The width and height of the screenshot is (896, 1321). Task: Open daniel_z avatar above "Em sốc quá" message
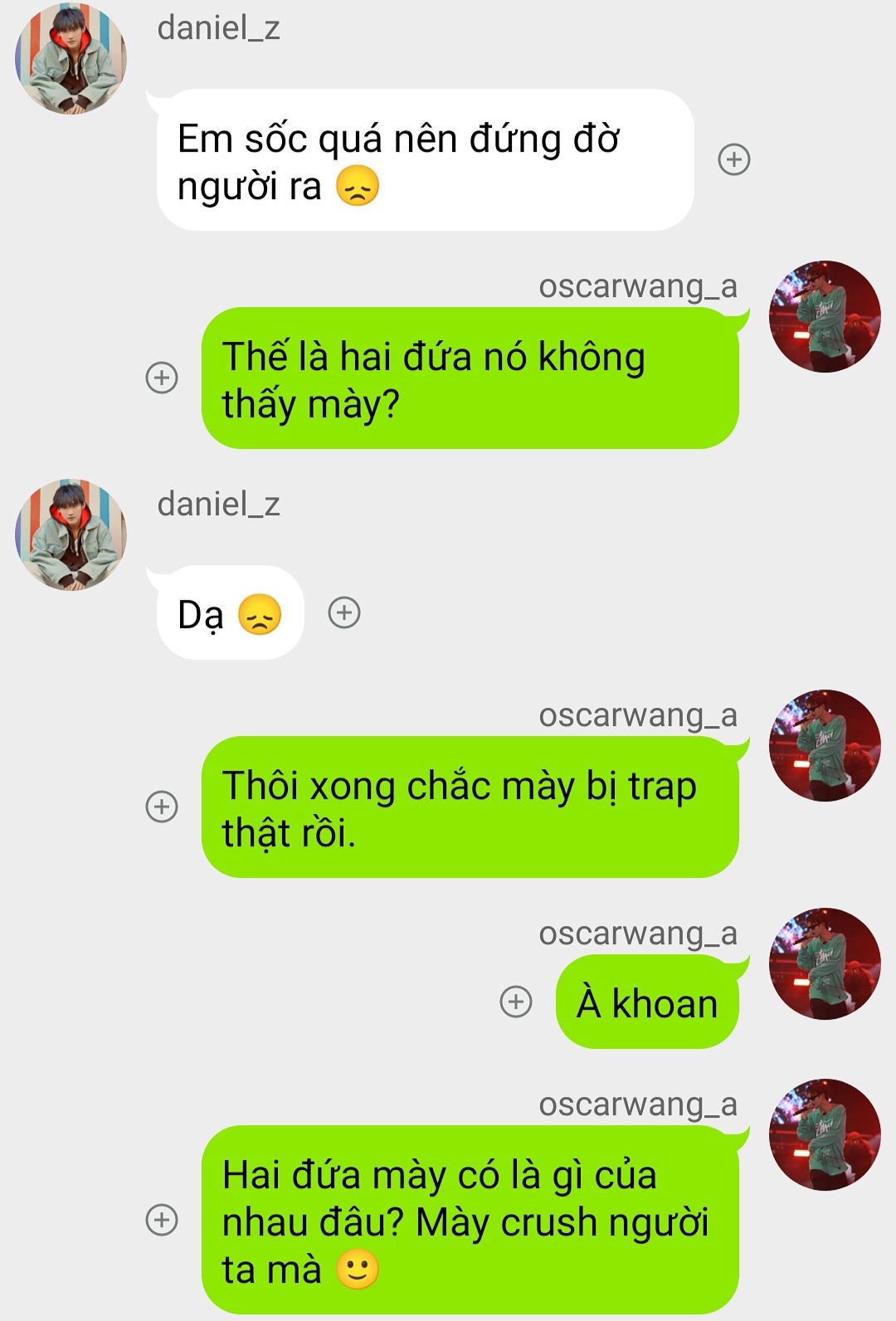pos(71,58)
